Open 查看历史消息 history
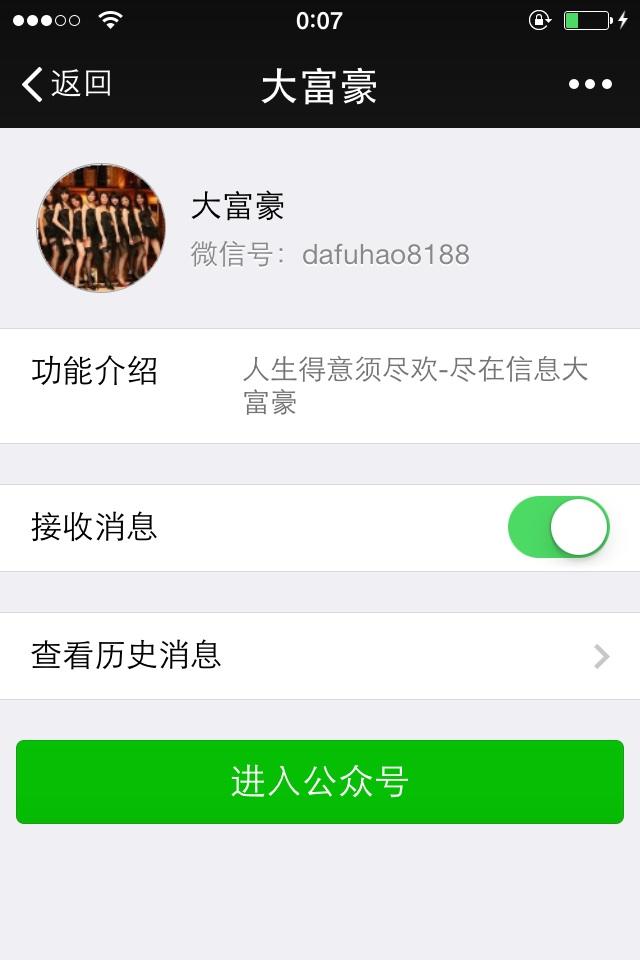Screen dimensions: 640x960 (x=320, y=656)
